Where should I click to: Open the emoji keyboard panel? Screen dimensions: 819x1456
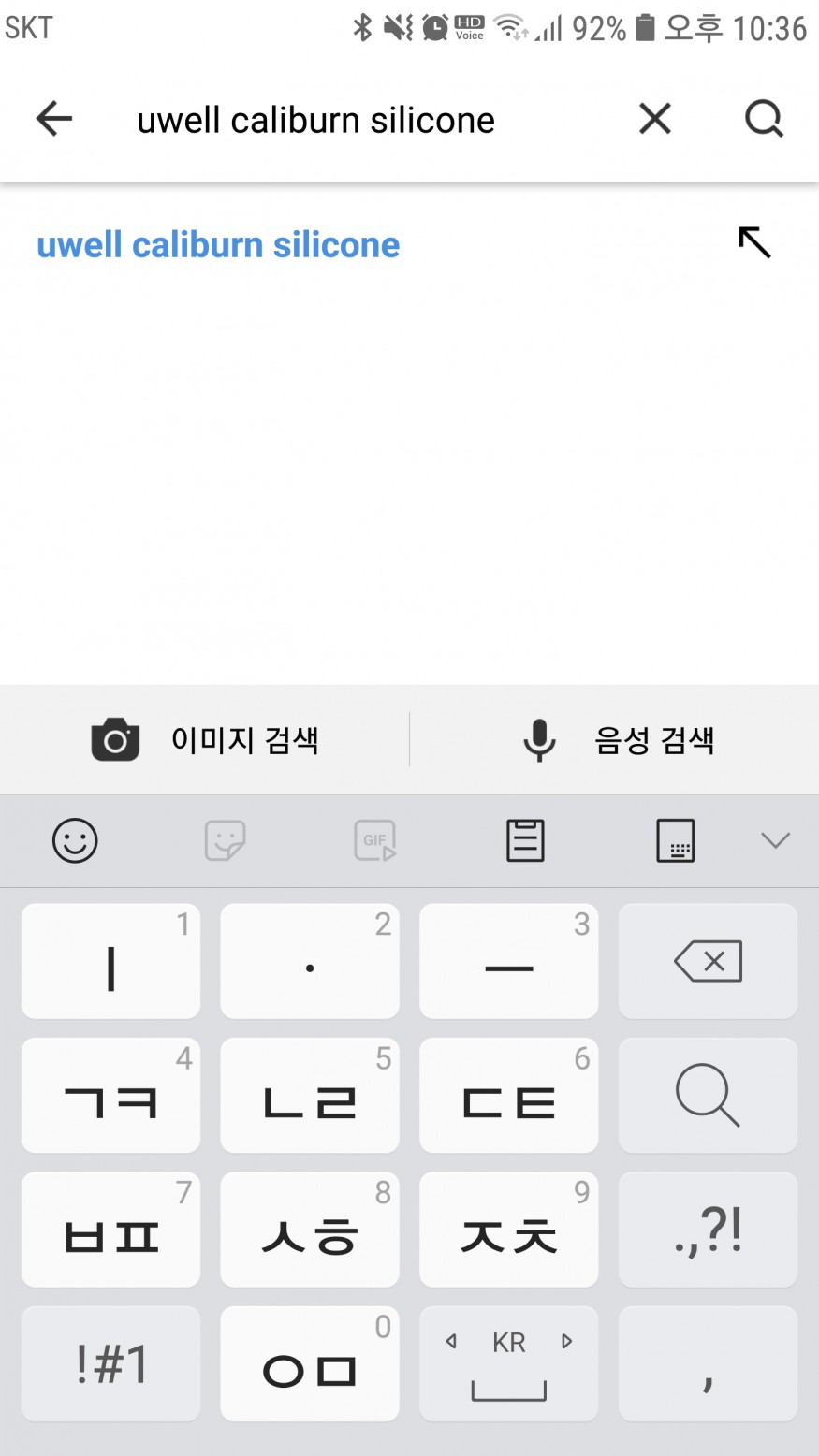pos(75,840)
